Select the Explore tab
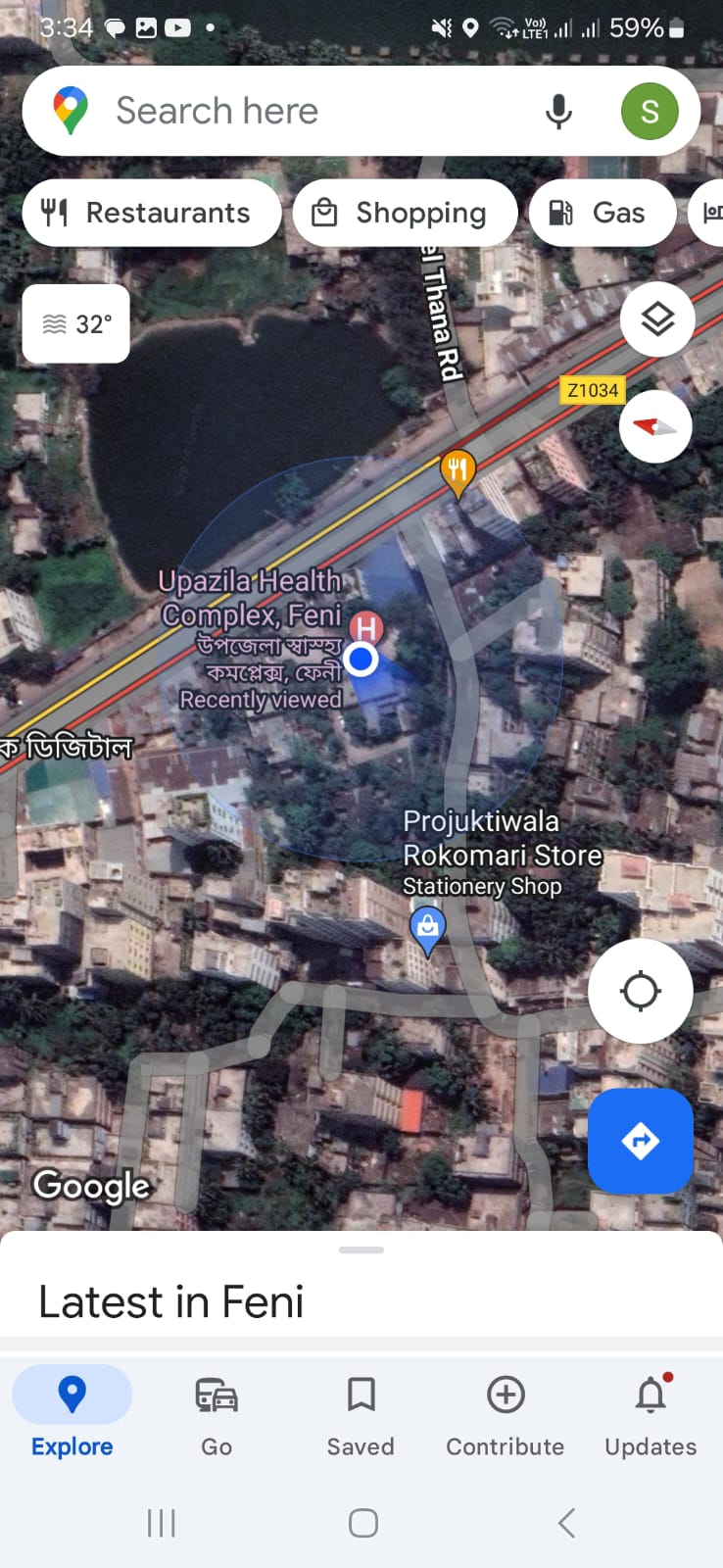Image resolution: width=723 pixels, height=1568 pixels. click(72, 1411)
